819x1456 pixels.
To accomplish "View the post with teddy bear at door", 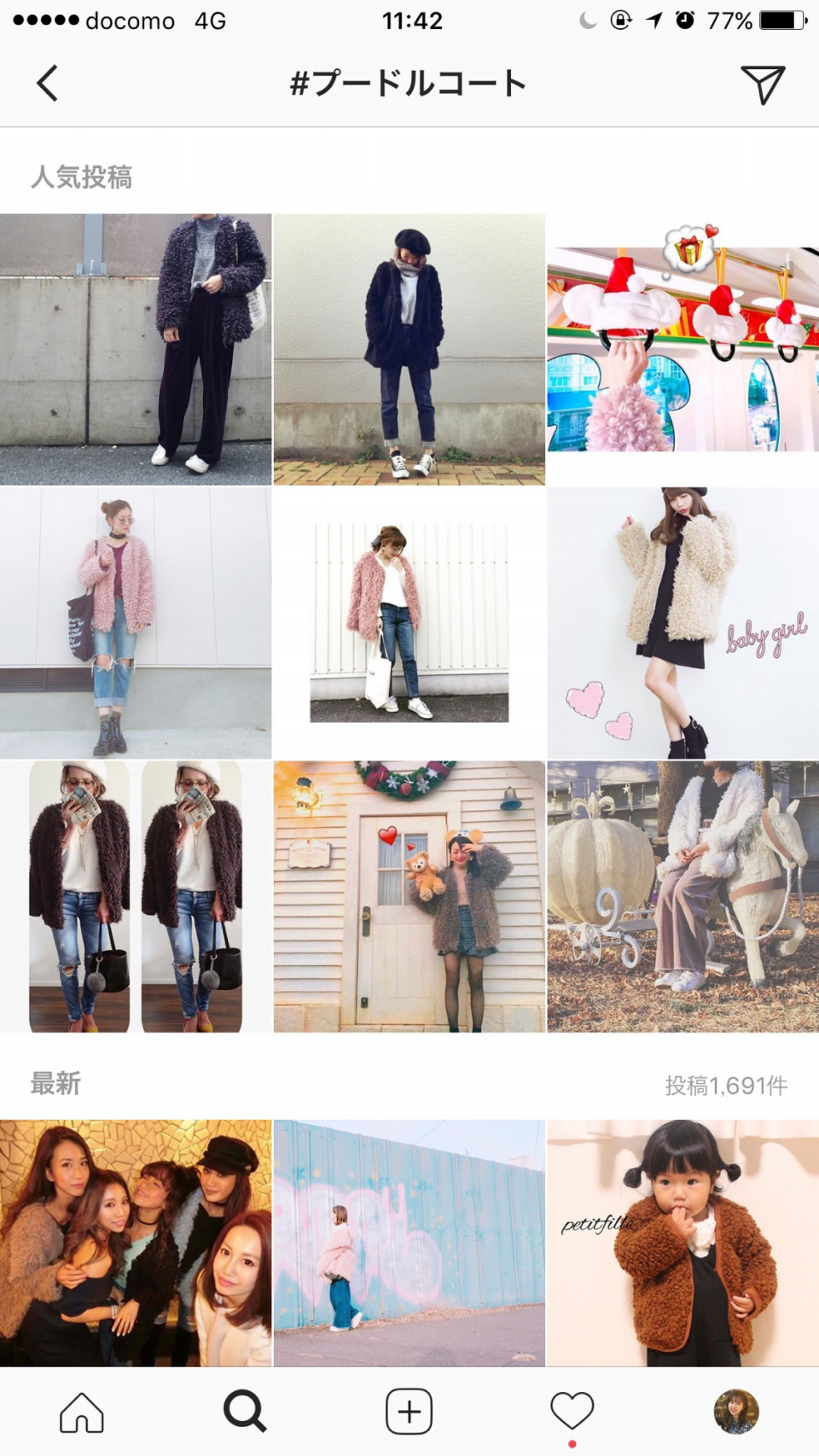I will [x=409, y=896].
